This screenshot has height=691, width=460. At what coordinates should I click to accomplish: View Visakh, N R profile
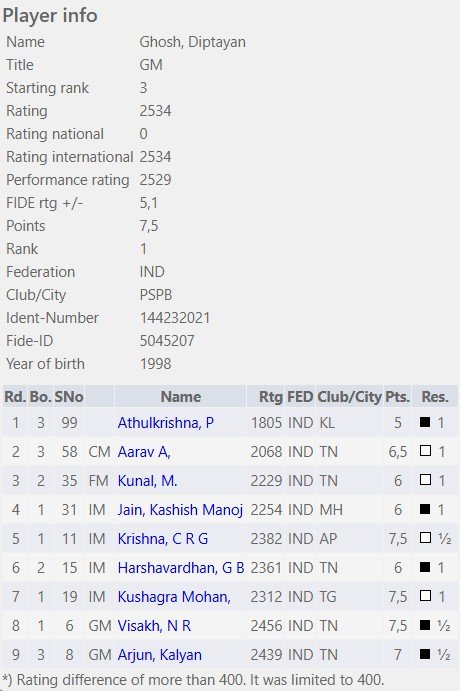click(x=154, y=626)
